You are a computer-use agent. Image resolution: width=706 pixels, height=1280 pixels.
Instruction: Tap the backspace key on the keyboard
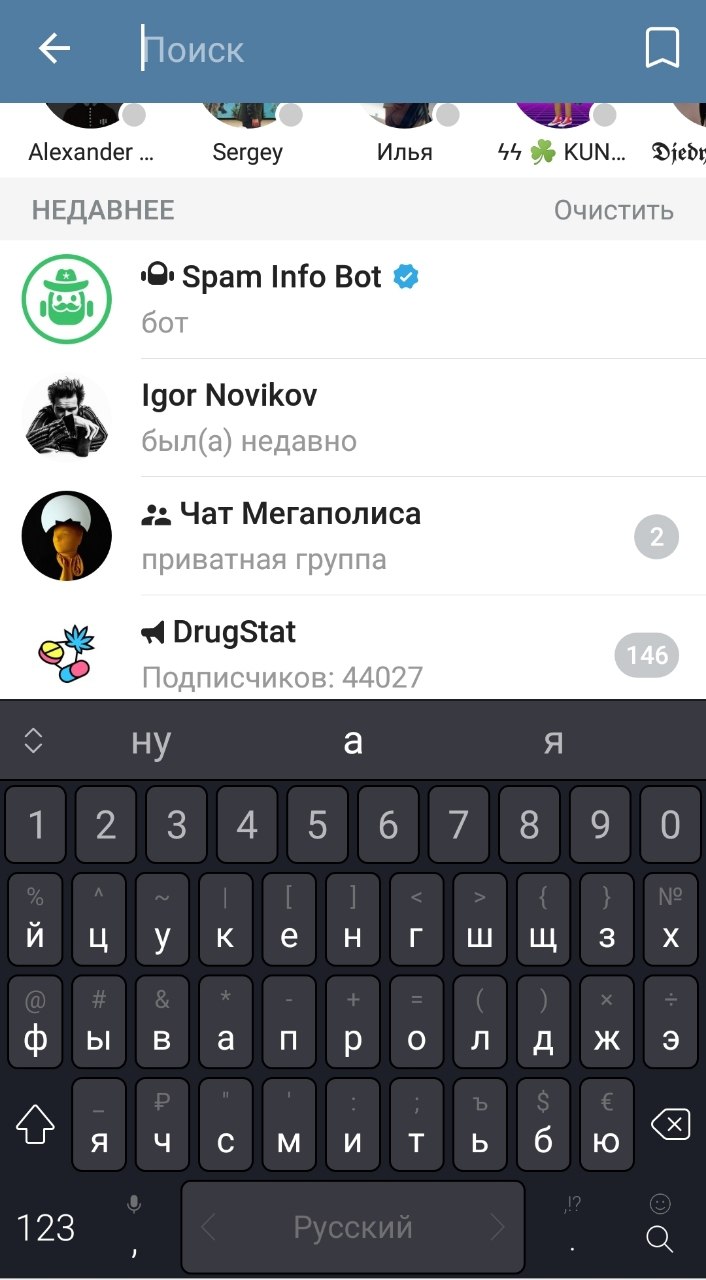(x=670, y=1126)
